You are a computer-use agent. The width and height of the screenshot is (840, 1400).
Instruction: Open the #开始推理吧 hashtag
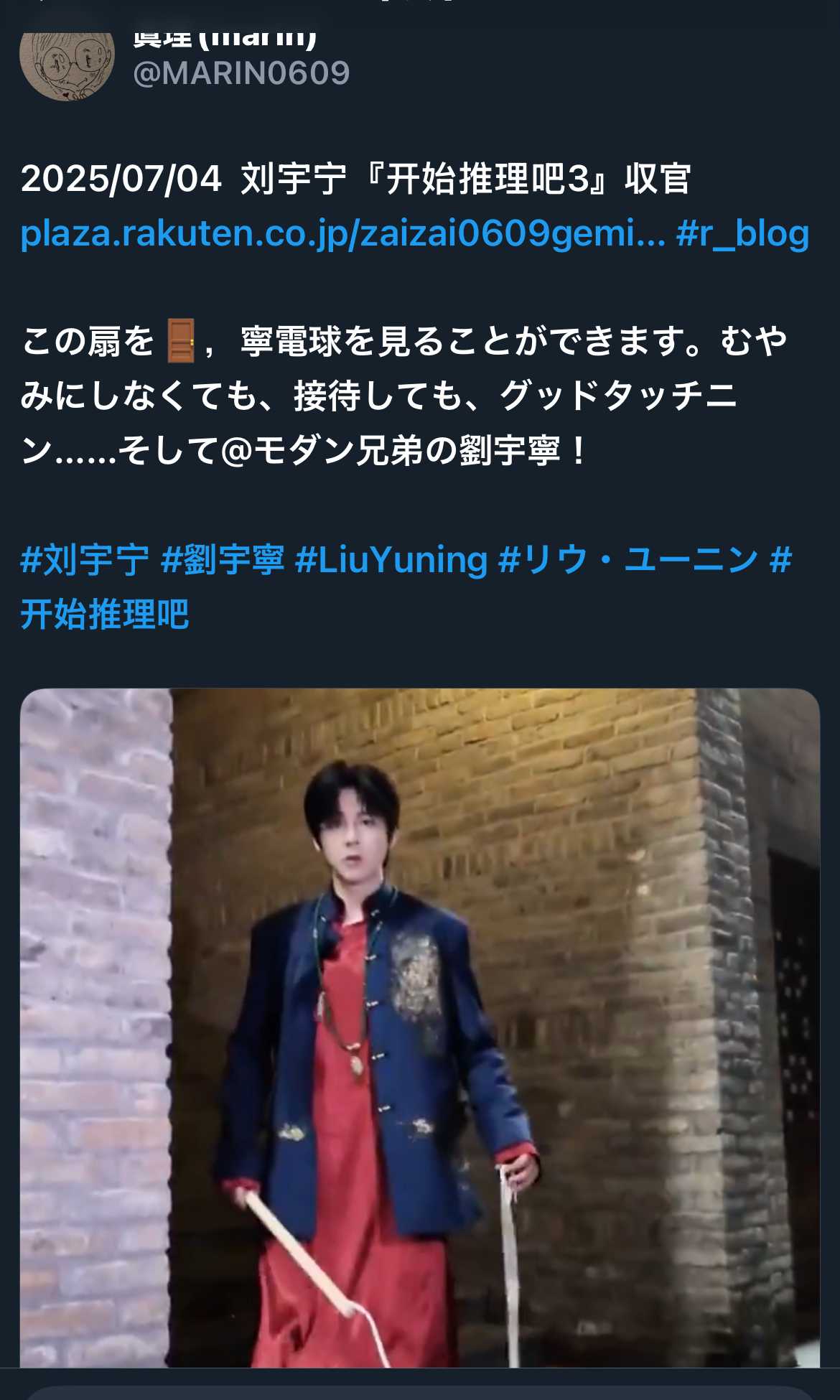coord(105,615)
